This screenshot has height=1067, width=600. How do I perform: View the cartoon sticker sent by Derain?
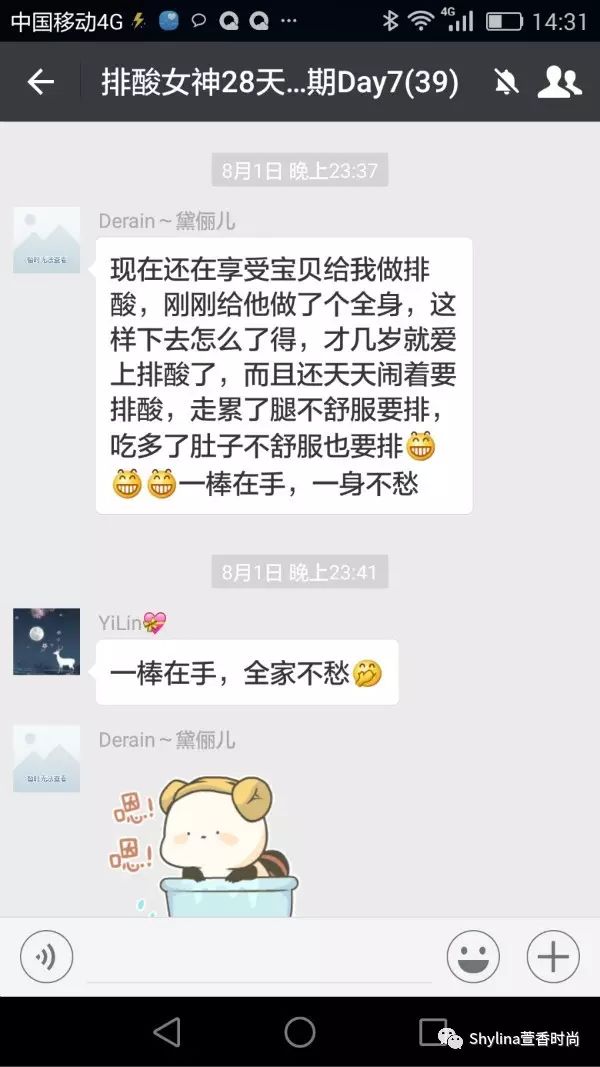click(x=203, y=840)
